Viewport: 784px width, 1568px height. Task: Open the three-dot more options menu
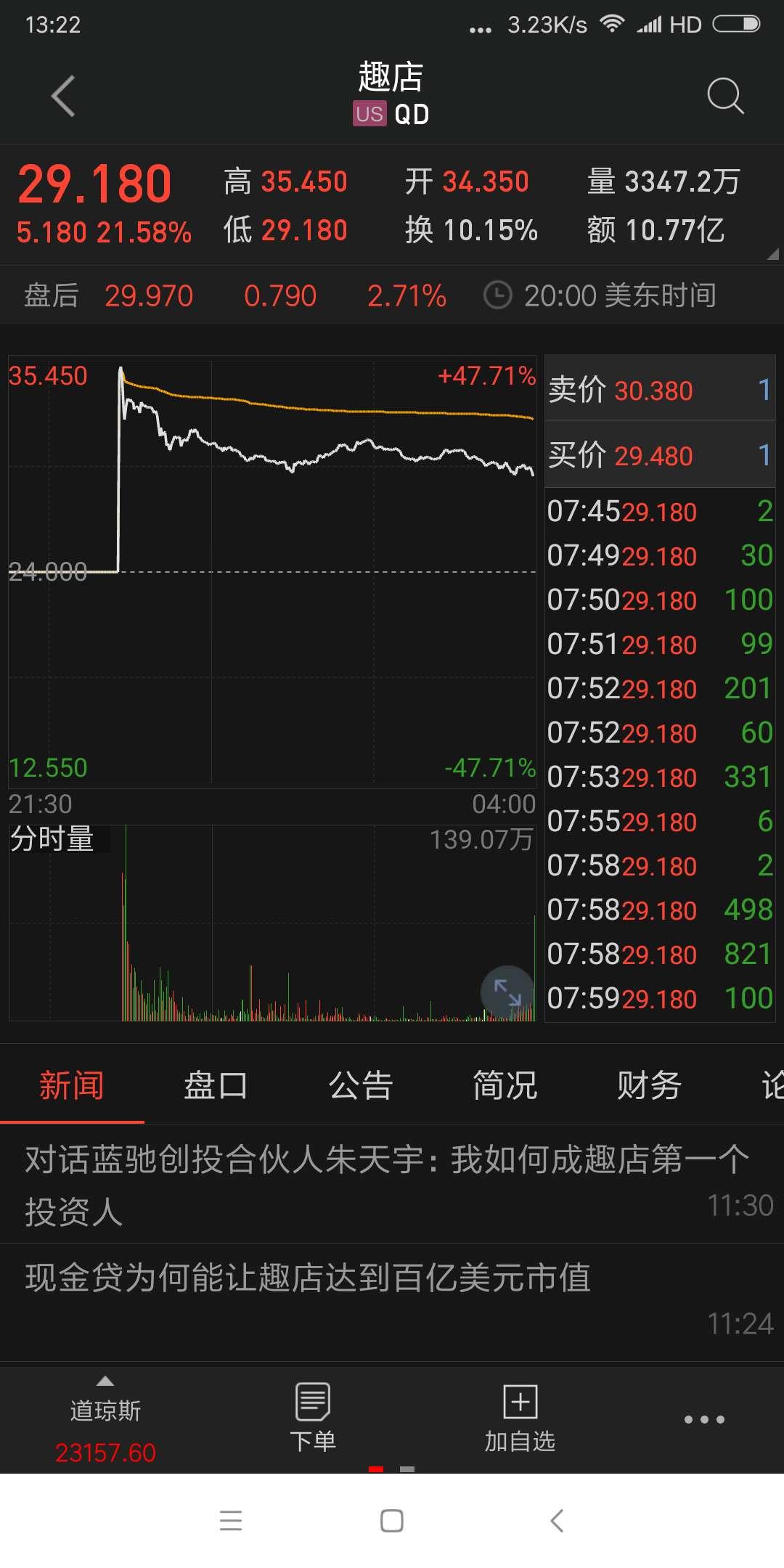click(x=703, y=1419)
